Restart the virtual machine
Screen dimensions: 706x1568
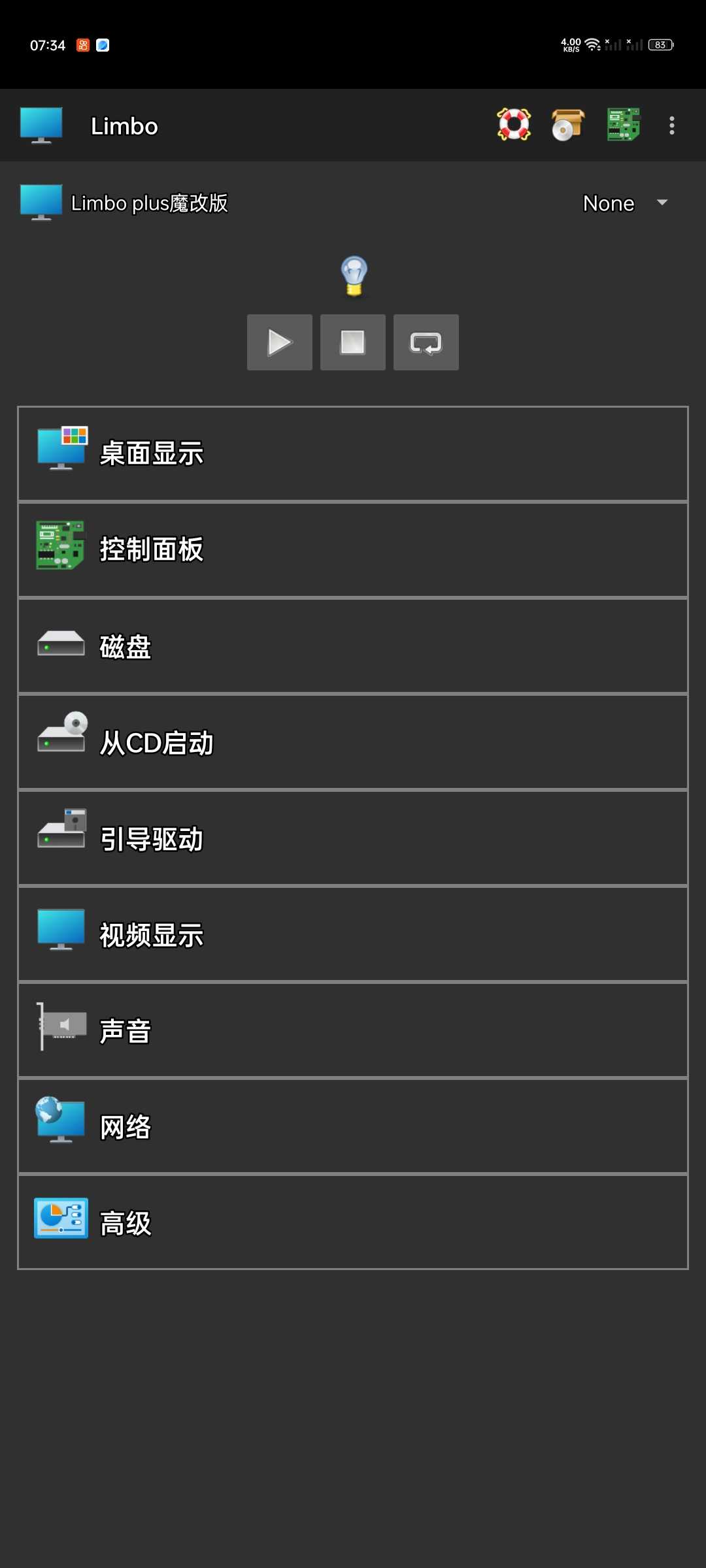[426, 342]
